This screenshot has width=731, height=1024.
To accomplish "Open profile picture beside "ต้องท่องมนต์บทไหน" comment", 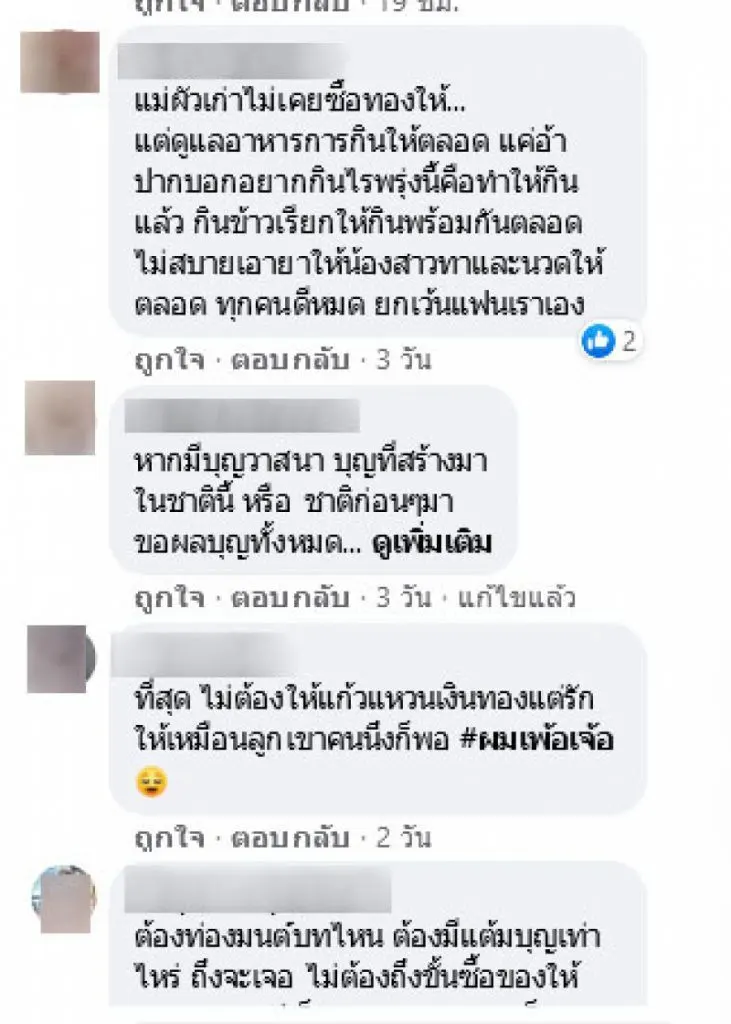I will (x=61, y=899).
